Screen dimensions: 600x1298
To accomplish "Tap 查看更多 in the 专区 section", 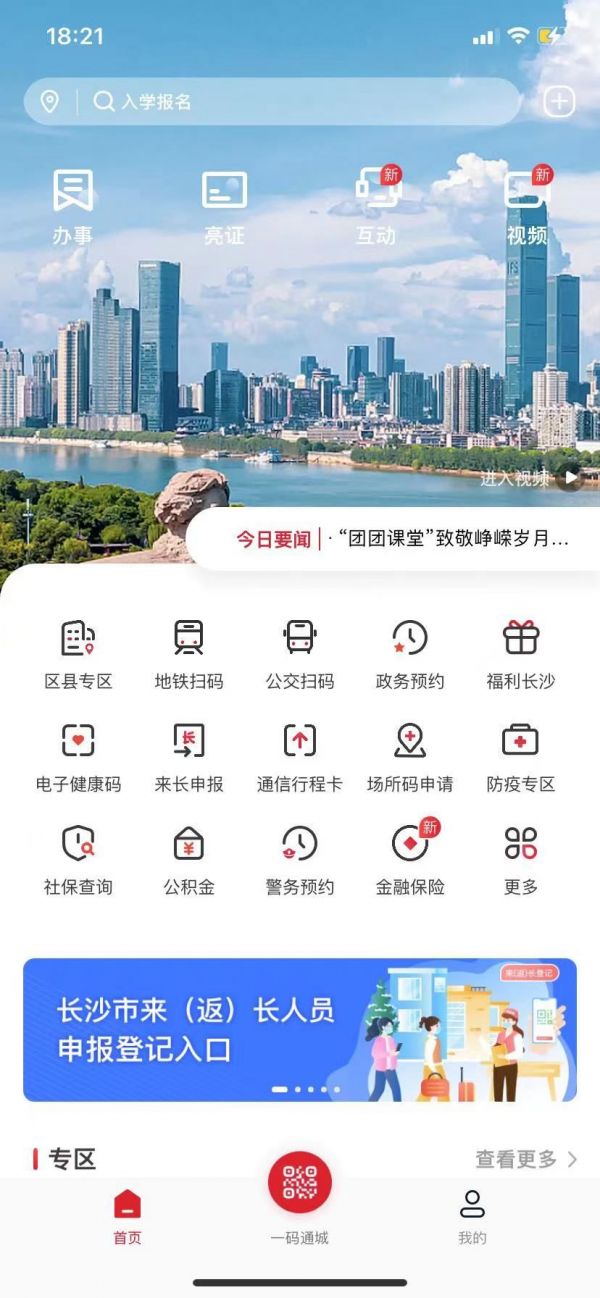I will [526, 1160].
